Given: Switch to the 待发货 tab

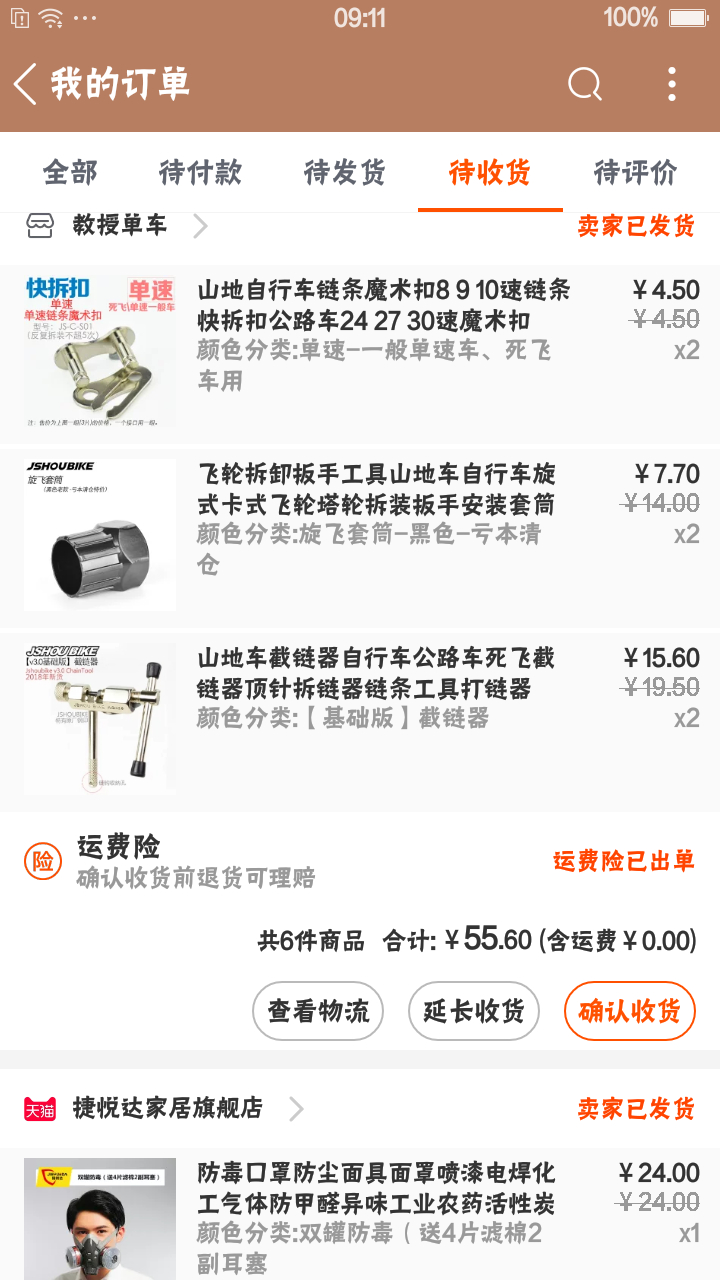Looking at the screenshot, I should pyautogui.click(x=345, y=173).
